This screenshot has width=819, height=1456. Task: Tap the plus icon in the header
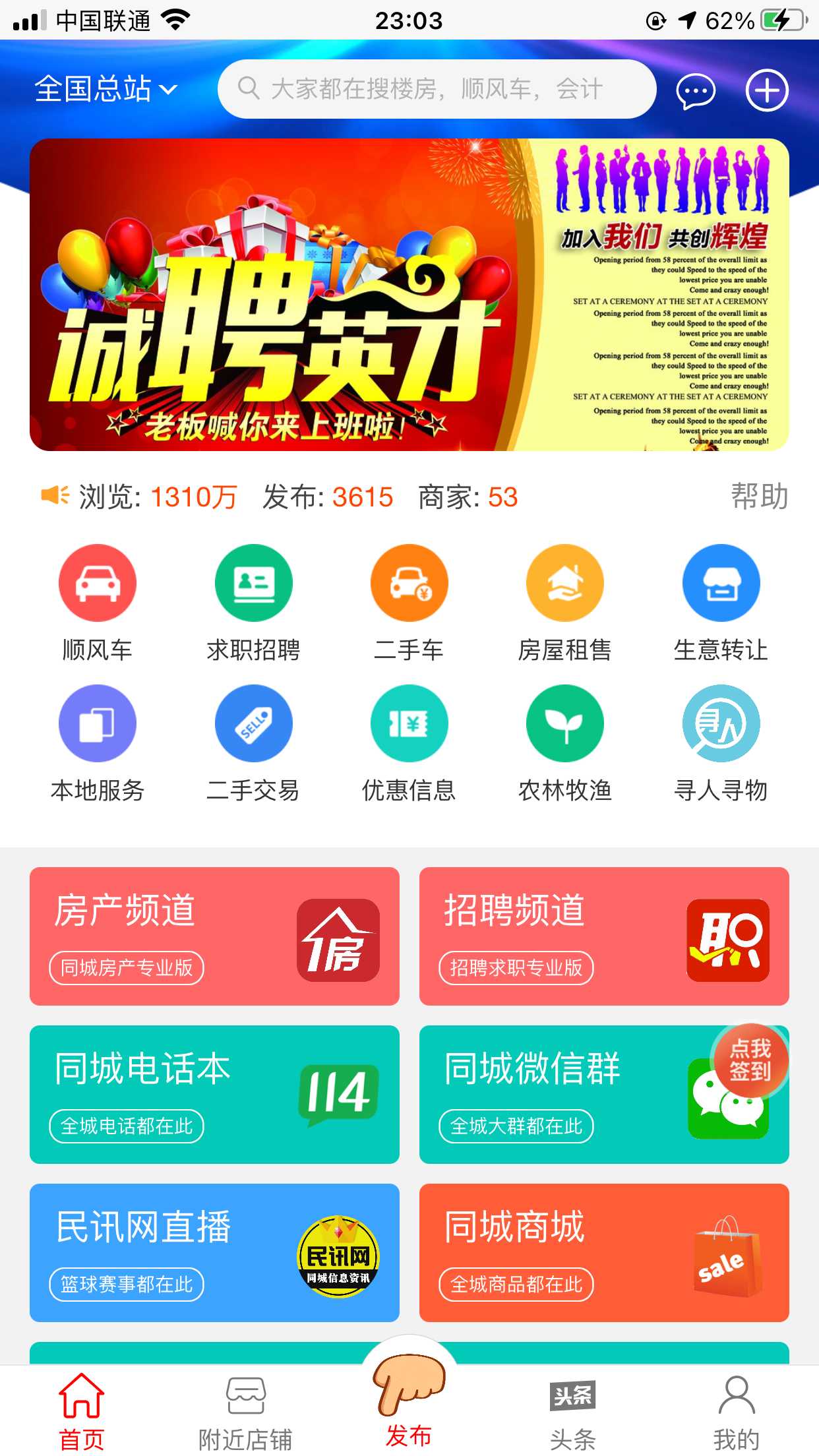click(766, 90)
